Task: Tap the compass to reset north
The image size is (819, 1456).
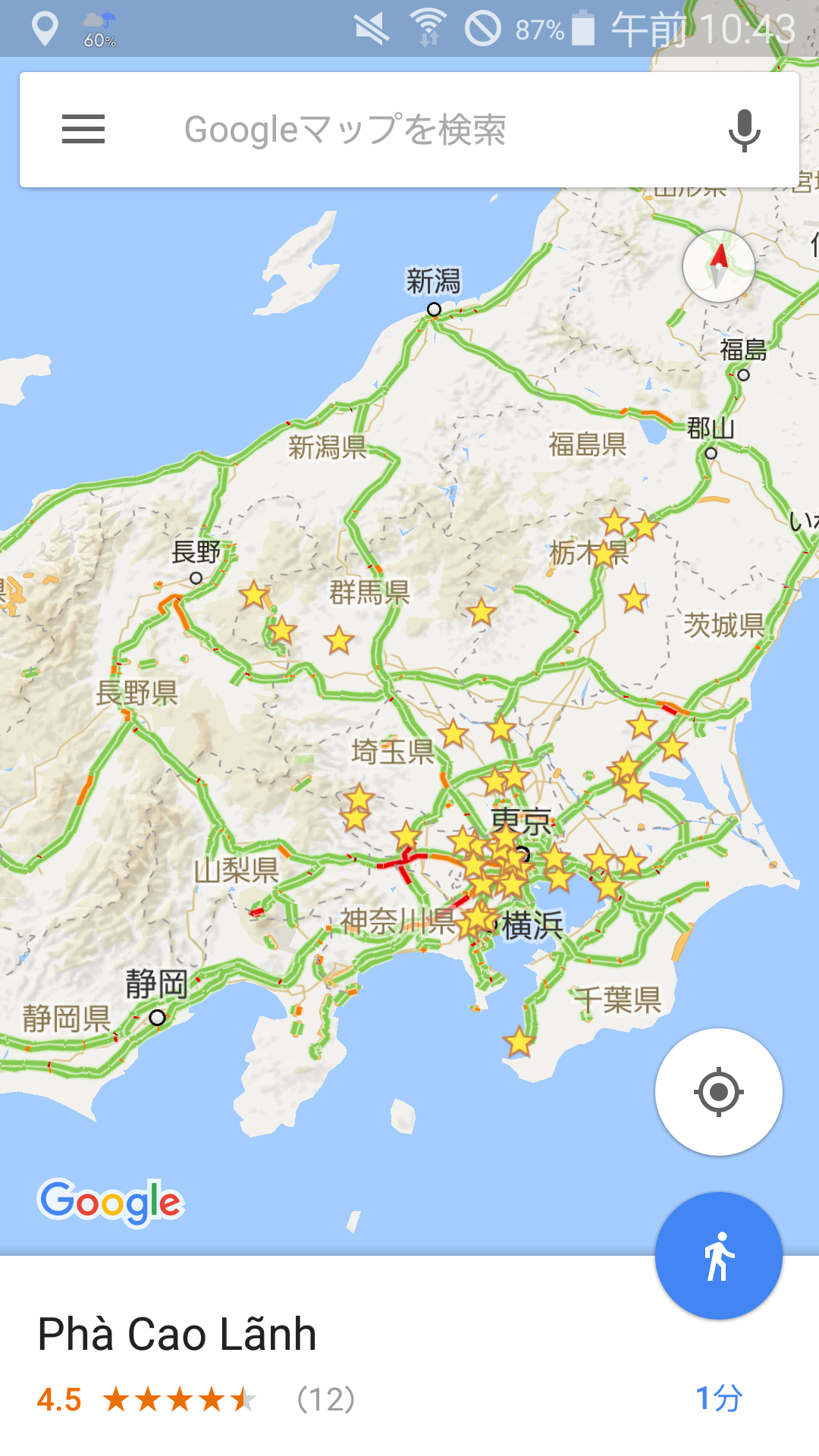Action: pyautogui.click(x=718, y=266)
